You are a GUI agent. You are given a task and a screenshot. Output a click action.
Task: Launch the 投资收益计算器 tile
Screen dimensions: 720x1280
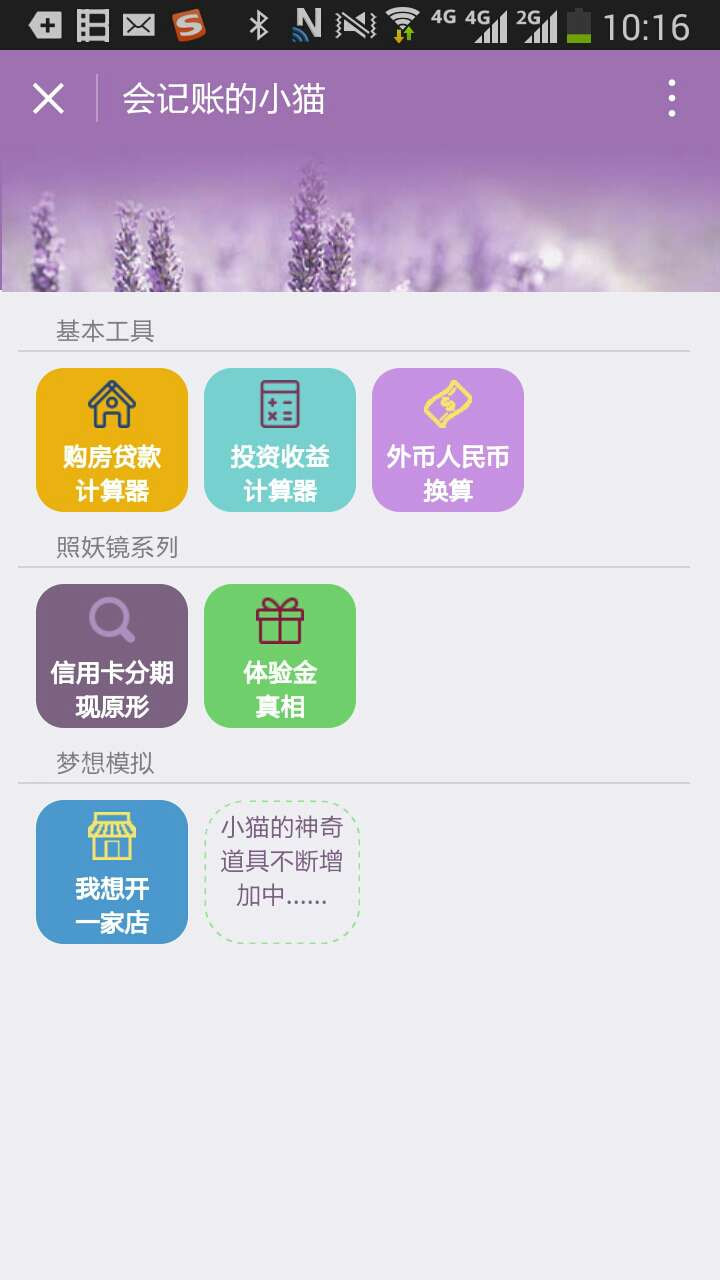point(280,440)
